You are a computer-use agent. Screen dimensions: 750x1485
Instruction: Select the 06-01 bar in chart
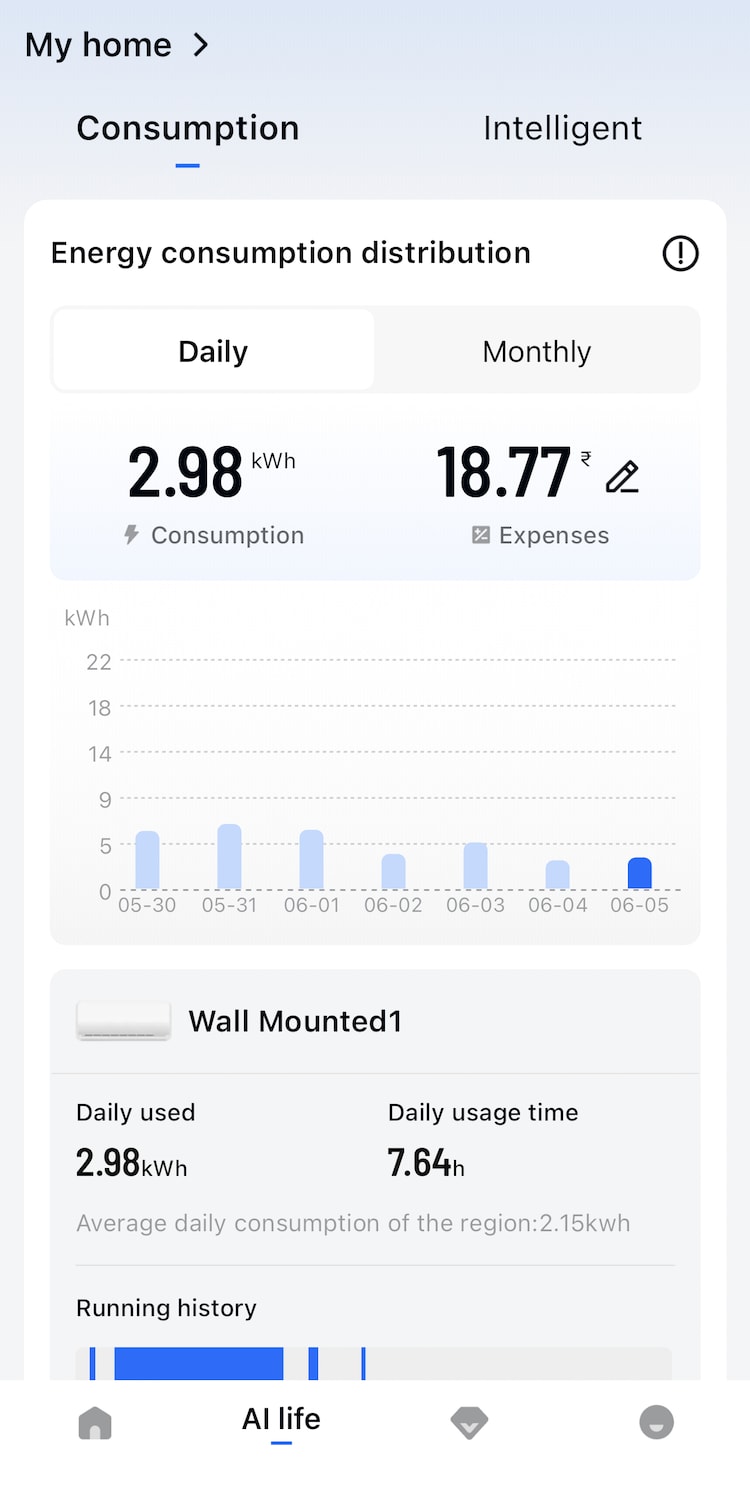pos(311,860)
